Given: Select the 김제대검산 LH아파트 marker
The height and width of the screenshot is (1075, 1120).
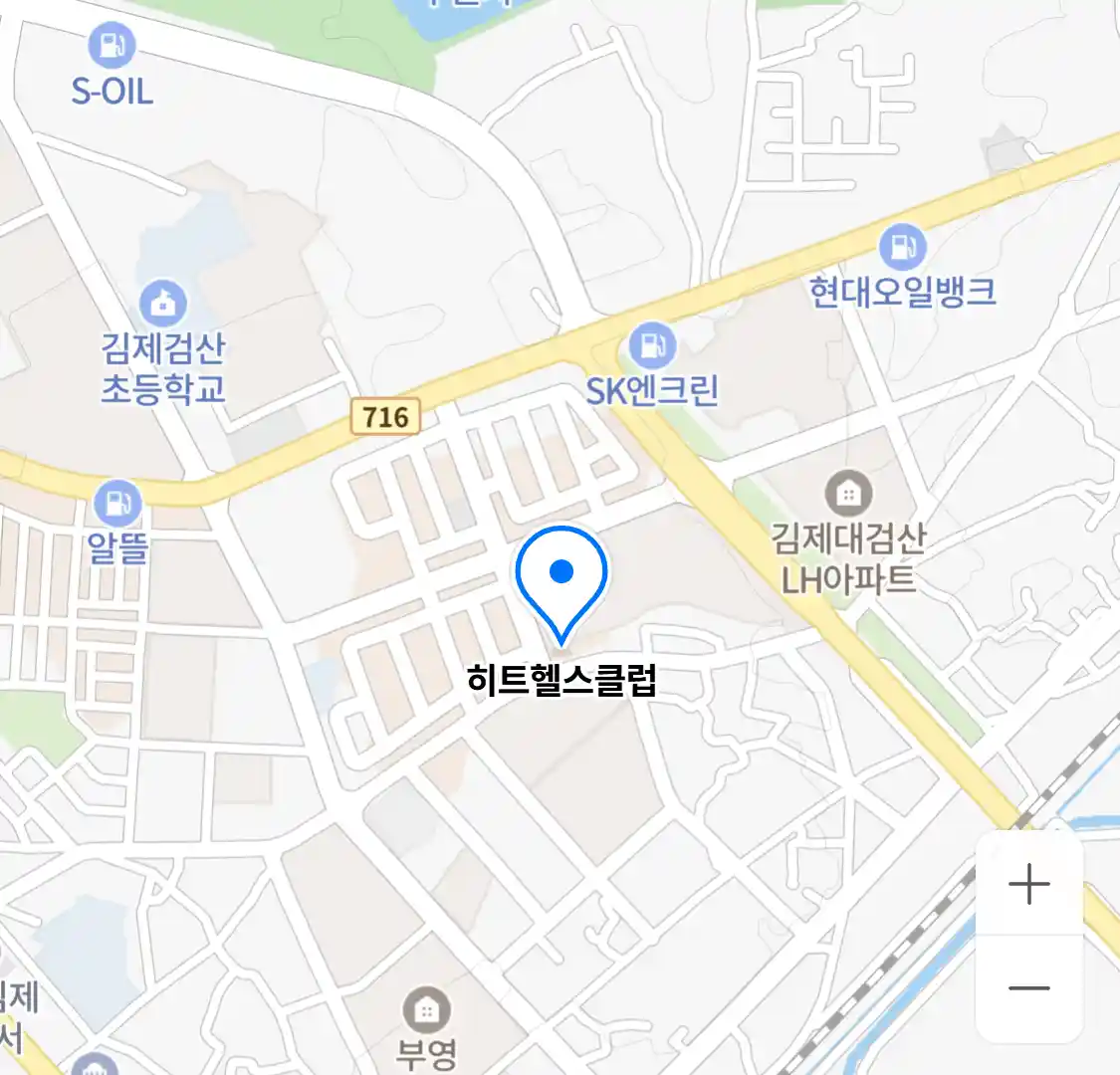Looking at the screenshot, I should coord(848,493).
